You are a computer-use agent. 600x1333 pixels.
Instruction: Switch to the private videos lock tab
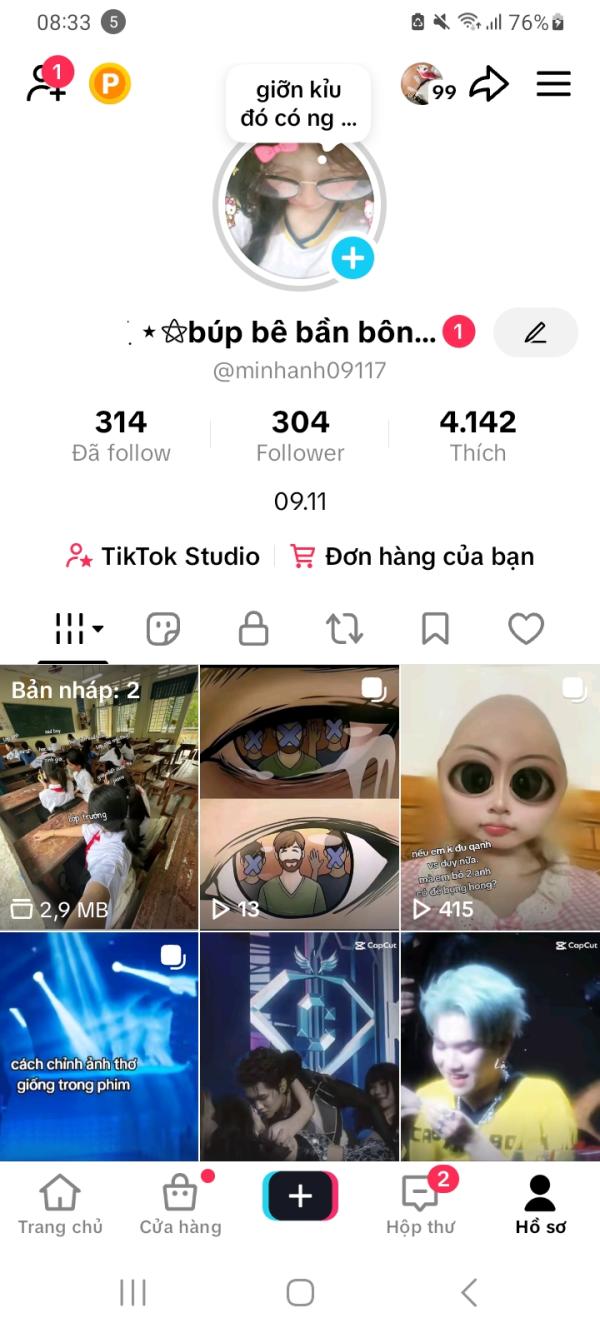pyautogui.click(x=253, y=629)
